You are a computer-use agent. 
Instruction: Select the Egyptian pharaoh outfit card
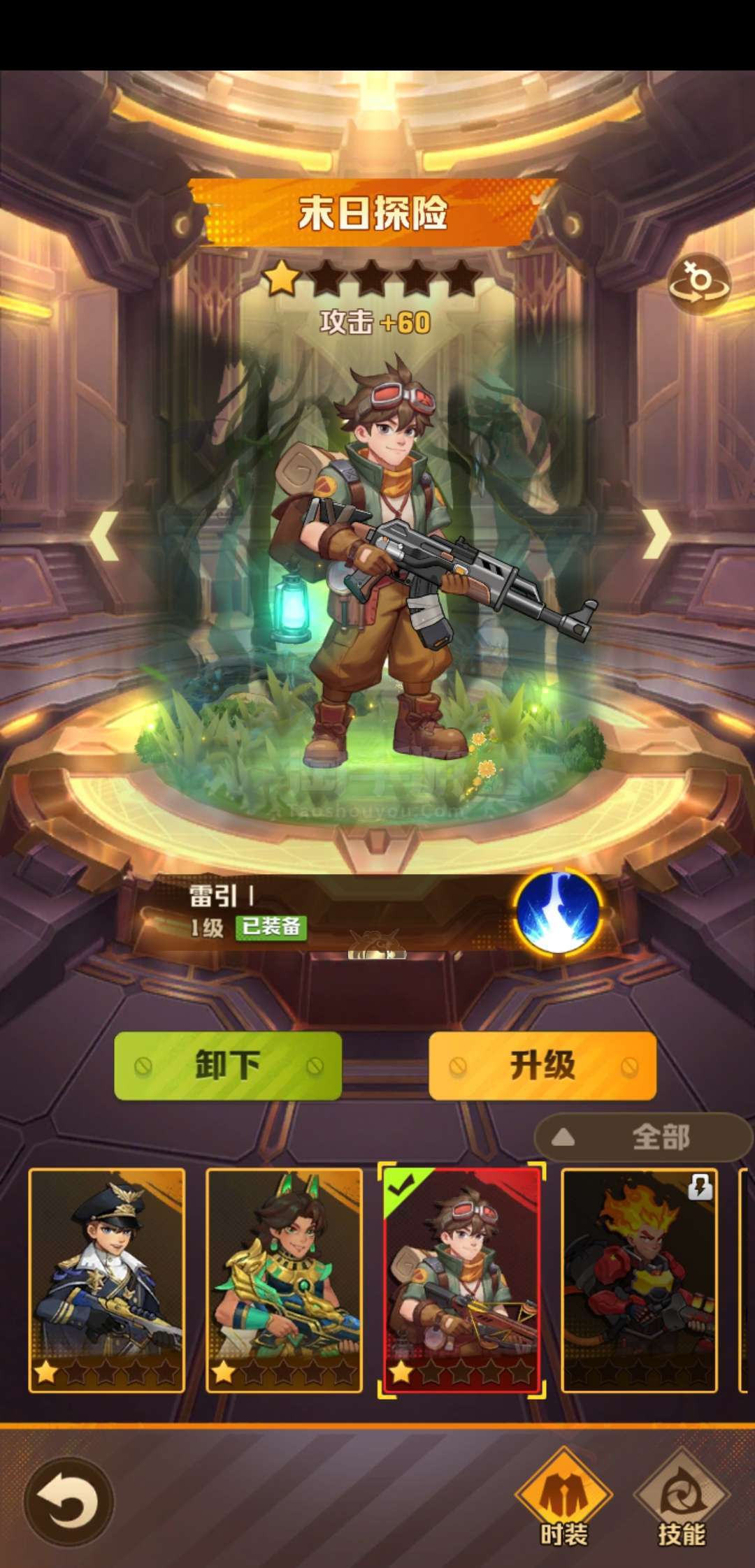285,1280
